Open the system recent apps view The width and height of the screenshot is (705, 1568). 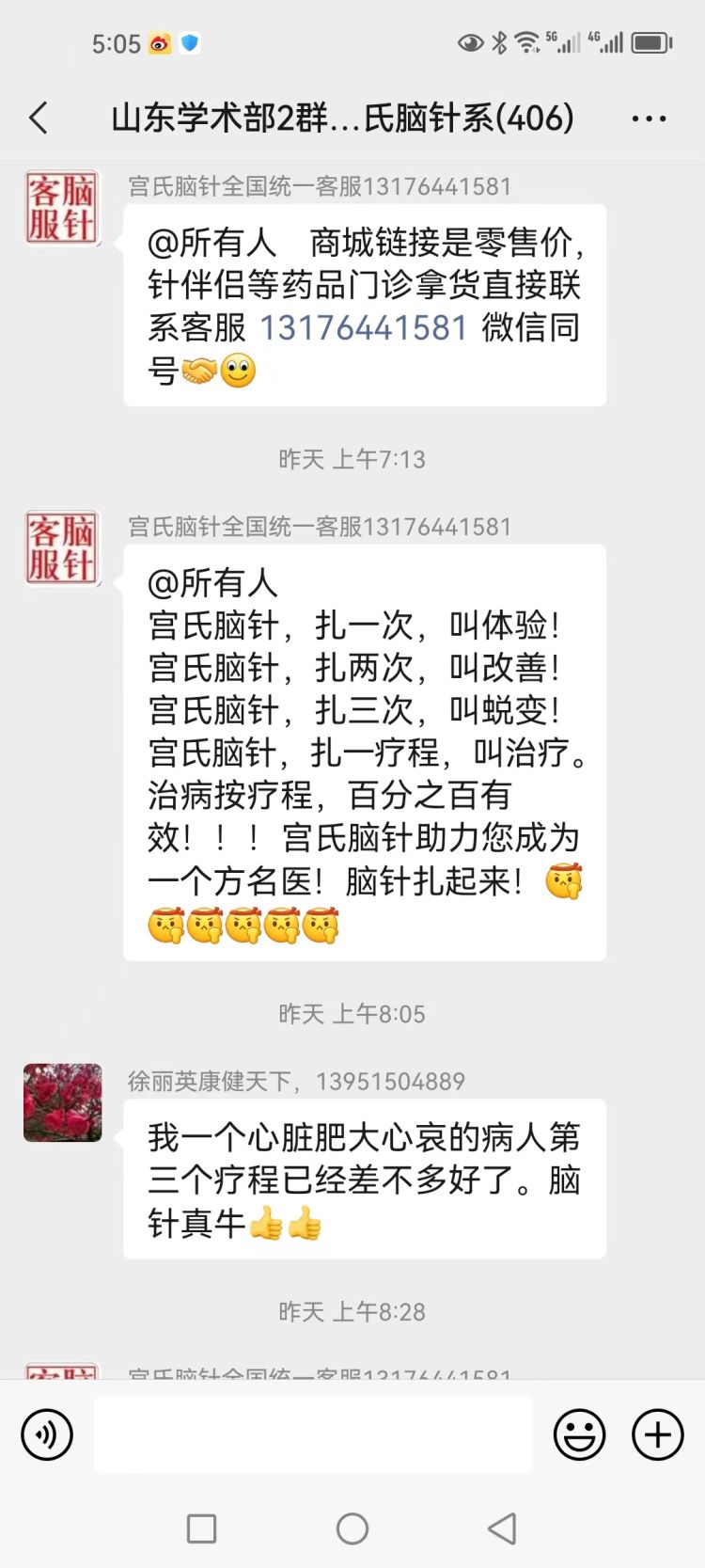[x=201, y=1528]
